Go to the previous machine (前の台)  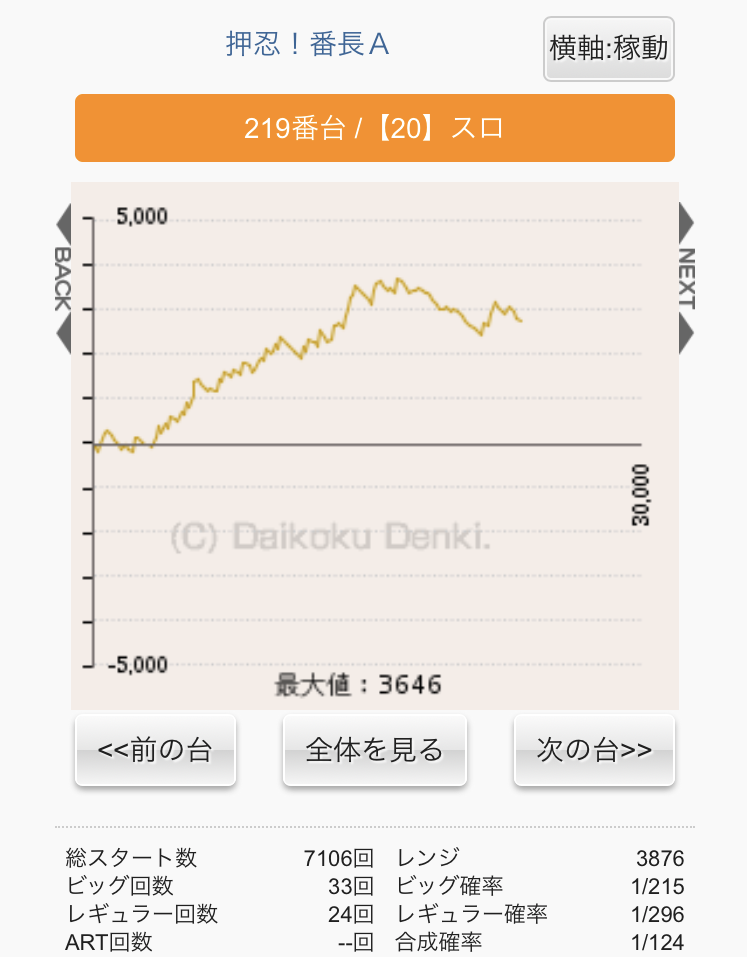point(155,750)
